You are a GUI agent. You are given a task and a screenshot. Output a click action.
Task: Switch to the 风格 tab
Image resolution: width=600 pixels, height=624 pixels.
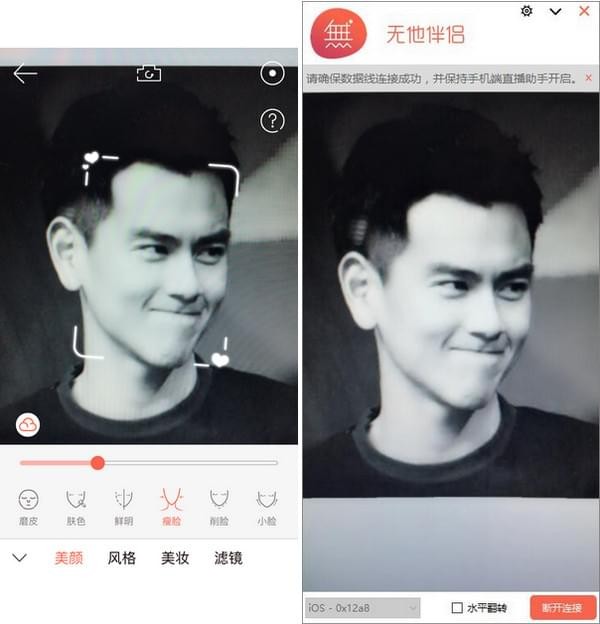(x=122, y=558)
